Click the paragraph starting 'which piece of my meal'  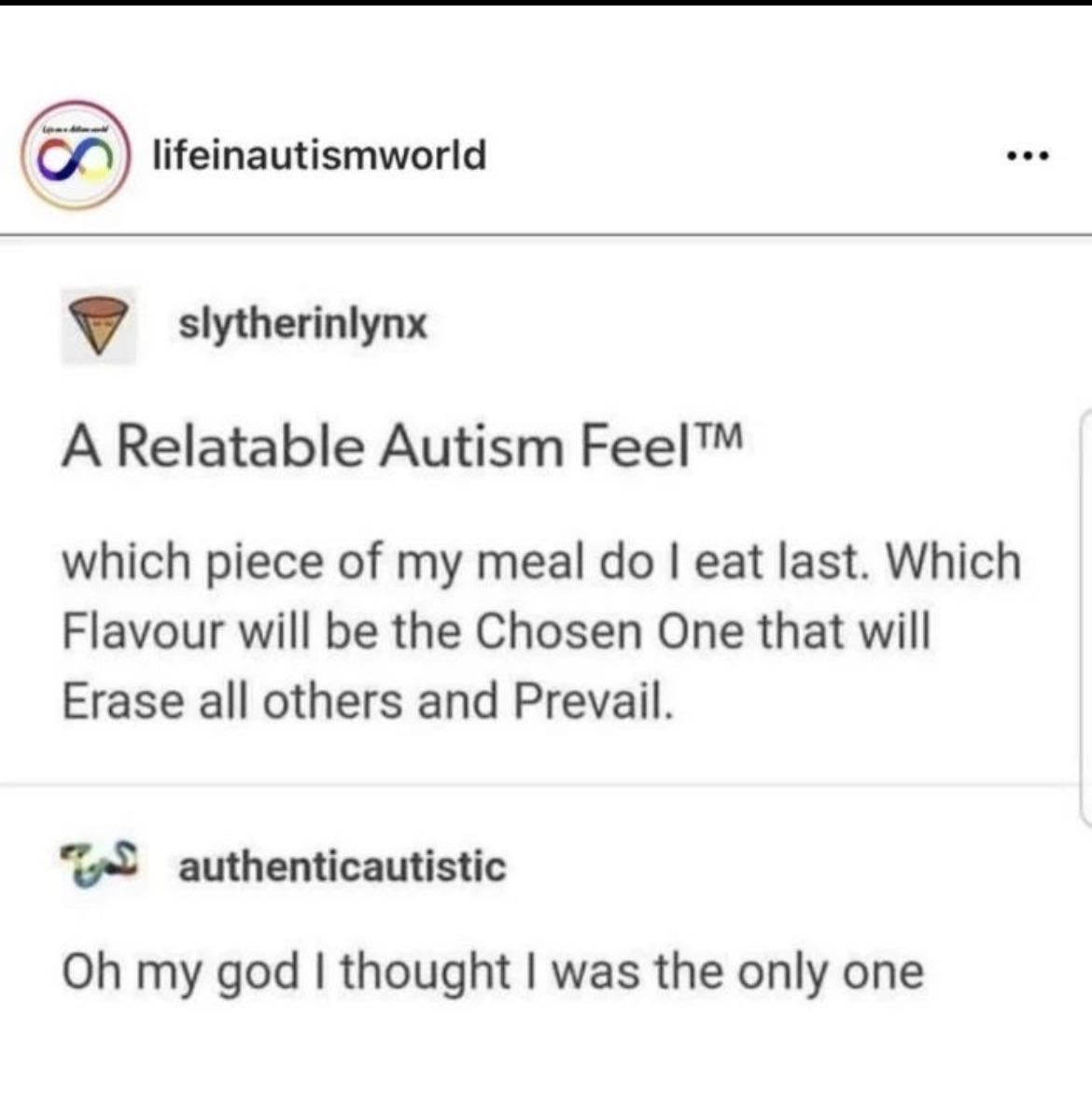coord(541,560)
